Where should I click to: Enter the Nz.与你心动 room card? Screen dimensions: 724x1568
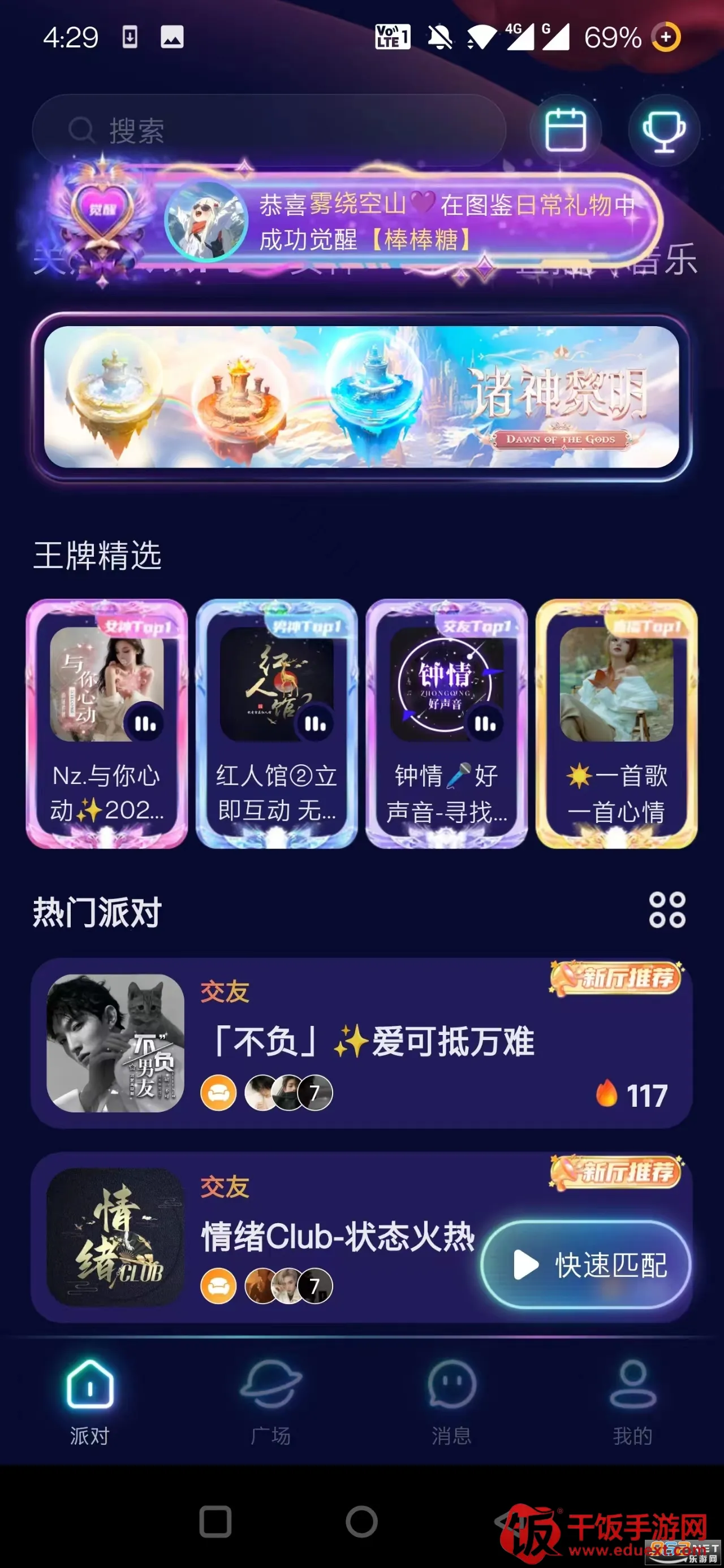click(106, 723)
